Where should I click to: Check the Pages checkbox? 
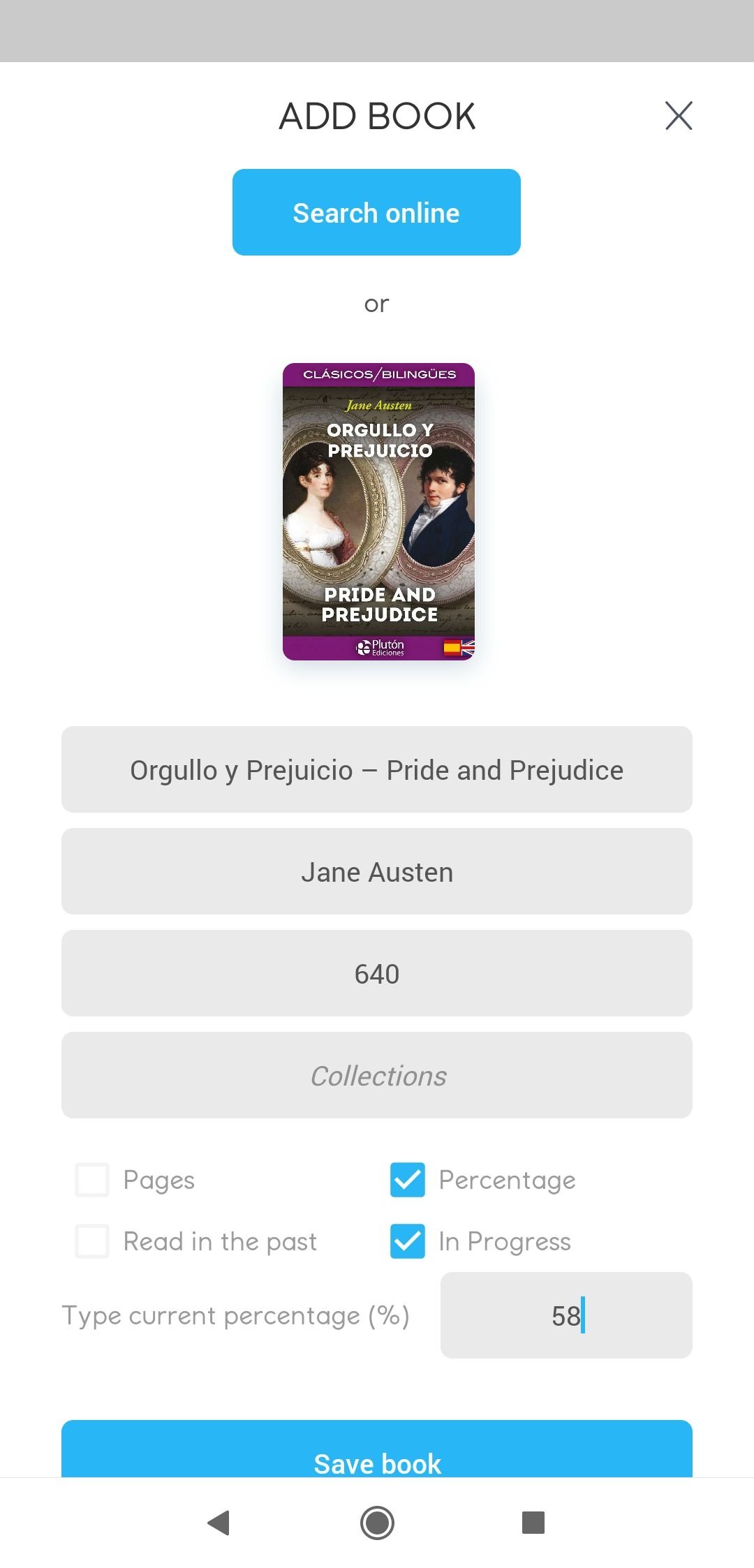92,1180
